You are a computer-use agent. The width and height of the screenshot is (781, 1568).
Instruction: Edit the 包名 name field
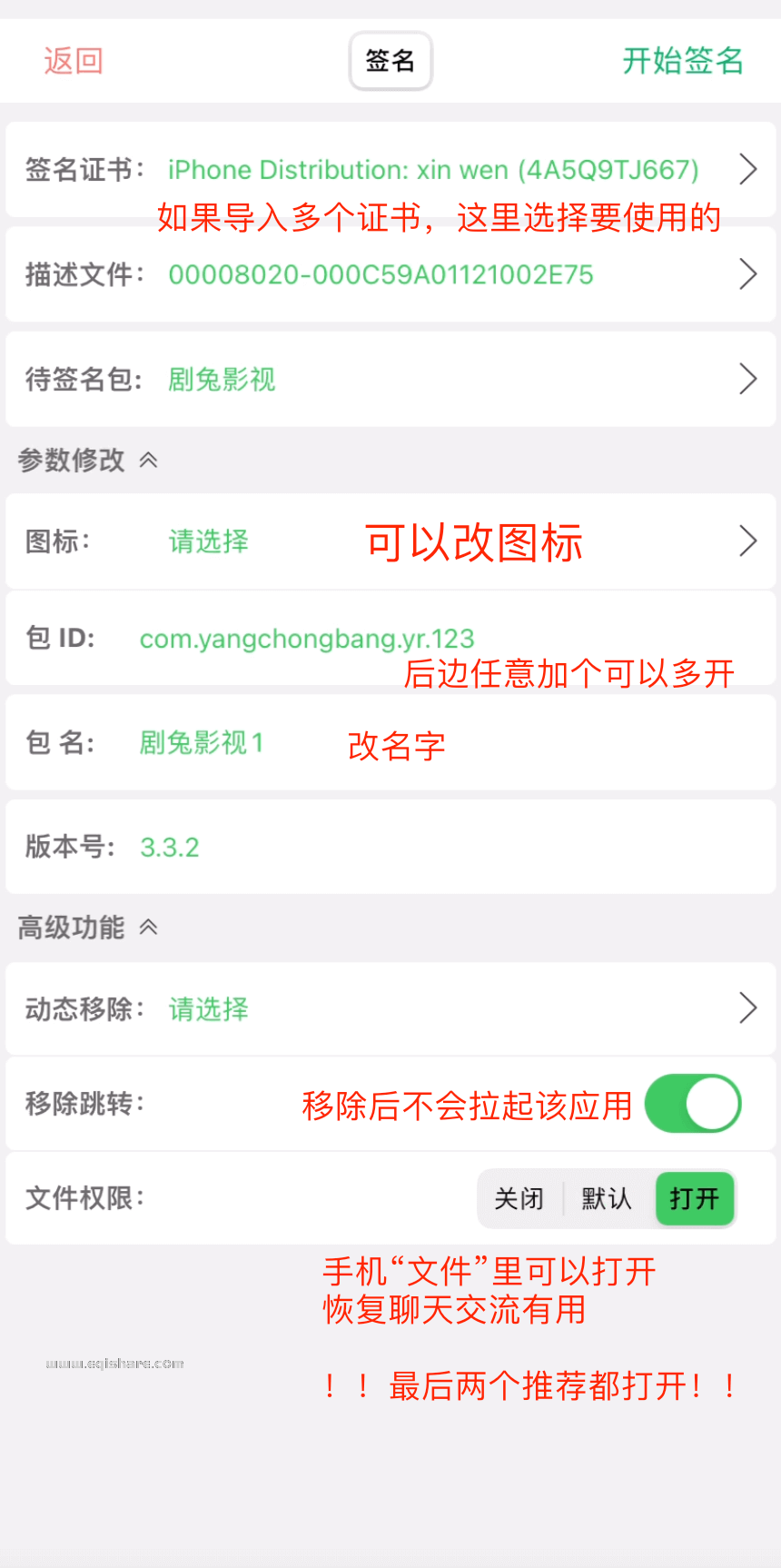(202, 743)
